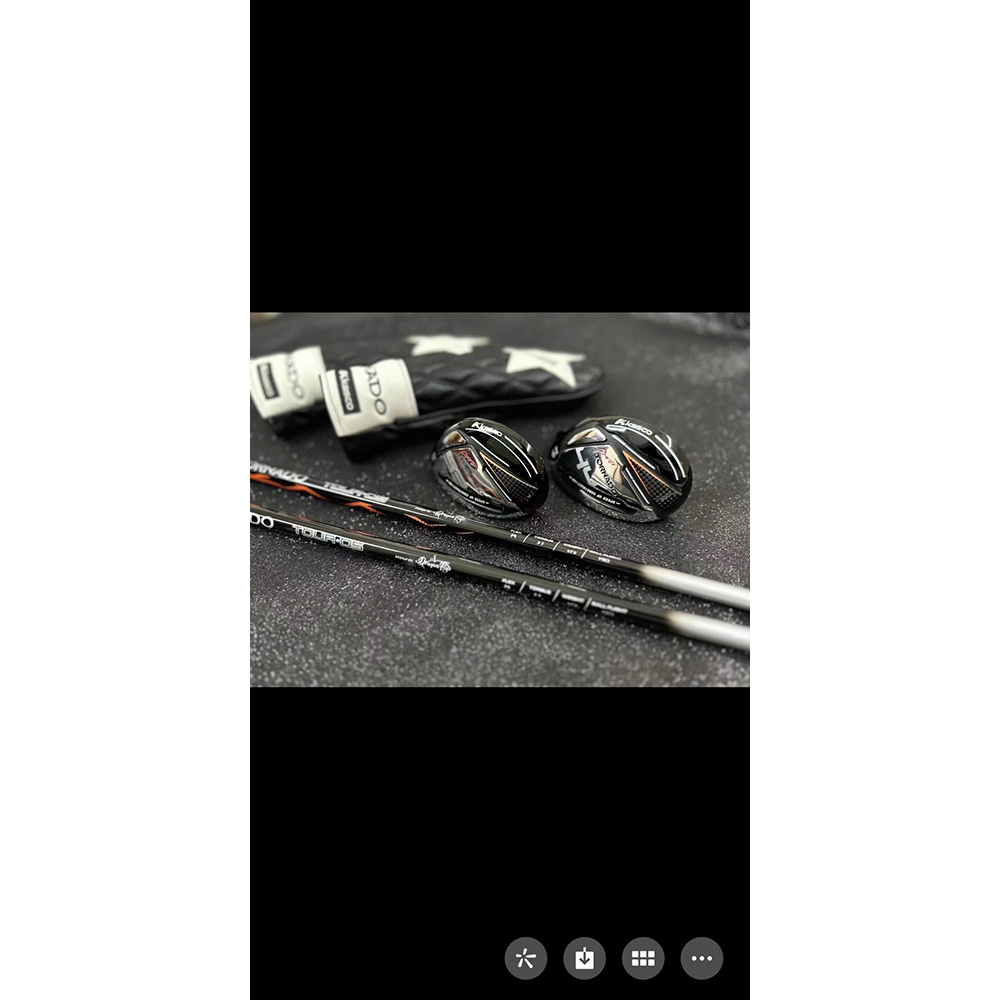Save the photo with the download icon
This screenshot has height=1000, width=1000.
click(x=584, y=958)
